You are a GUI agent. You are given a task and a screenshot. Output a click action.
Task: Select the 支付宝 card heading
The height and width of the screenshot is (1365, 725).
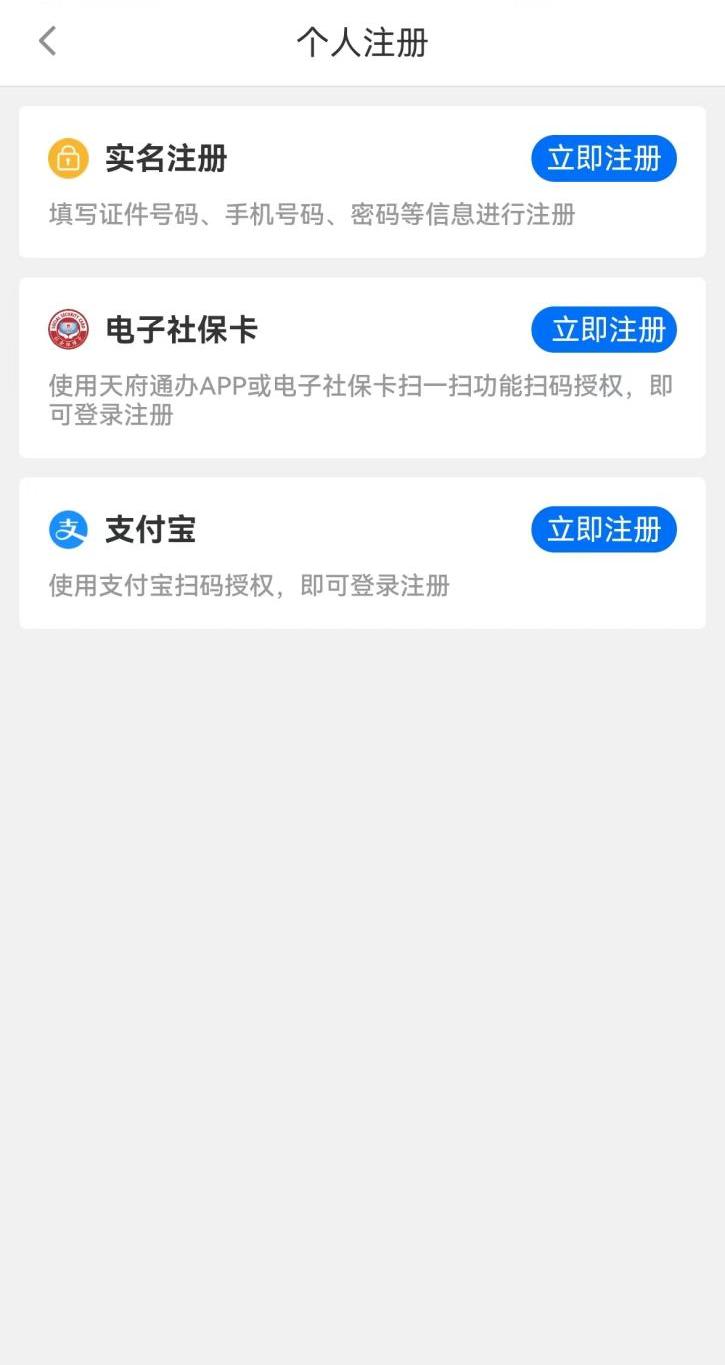(150, 529)
